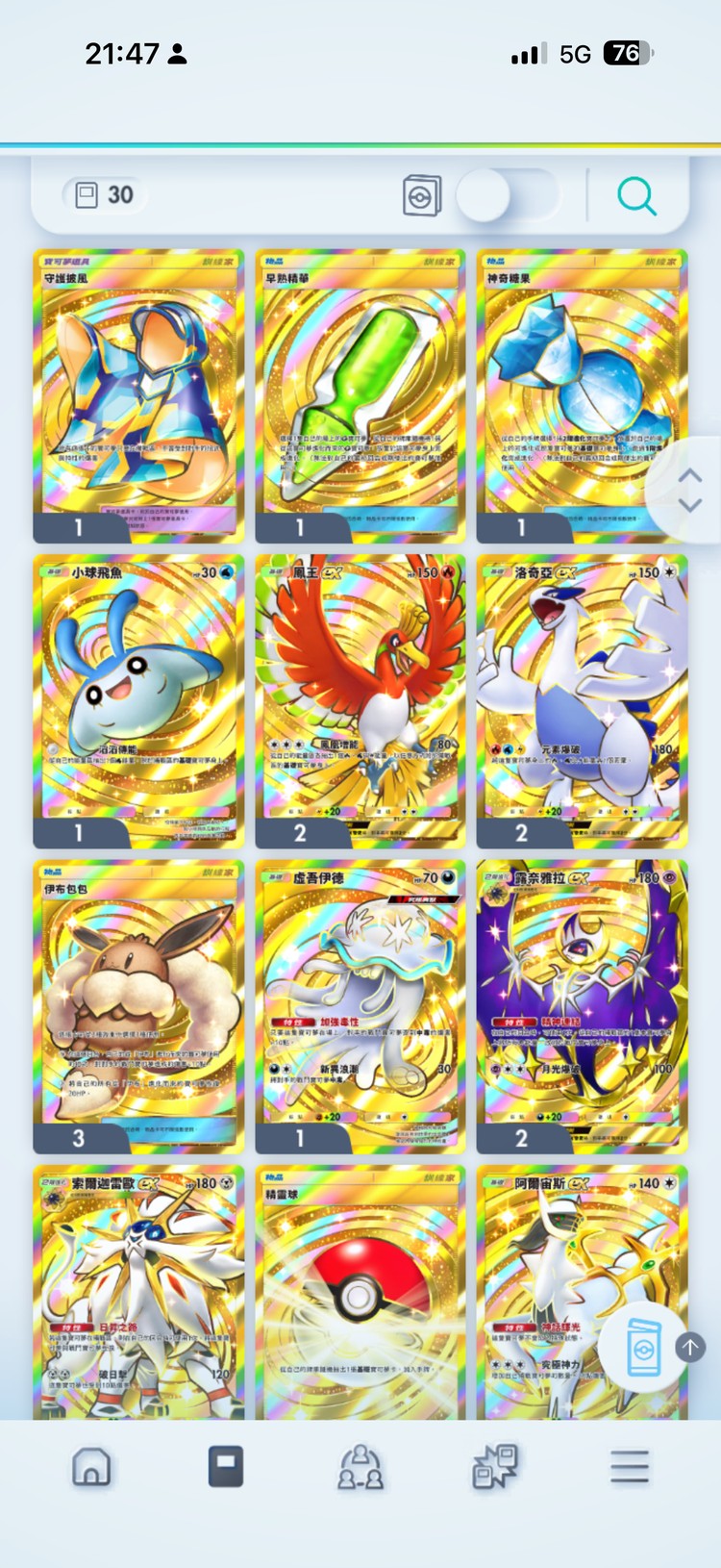Toggle the card display switch
The width and height of the screenshot is (721, 1568).
pyautogui.click(x=507, y=195)
